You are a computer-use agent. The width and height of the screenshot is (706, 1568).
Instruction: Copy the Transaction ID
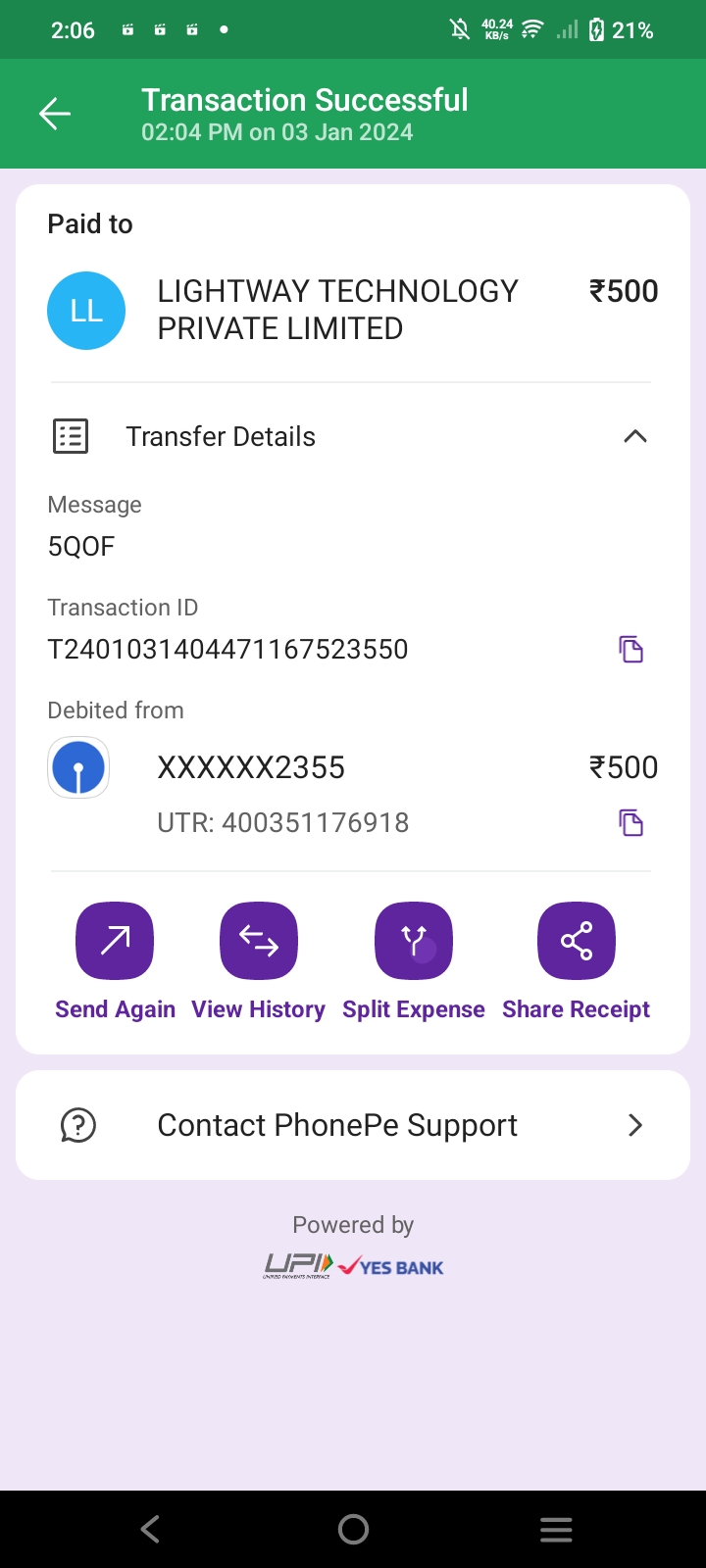pyautogui.click(x=630, y=649)
